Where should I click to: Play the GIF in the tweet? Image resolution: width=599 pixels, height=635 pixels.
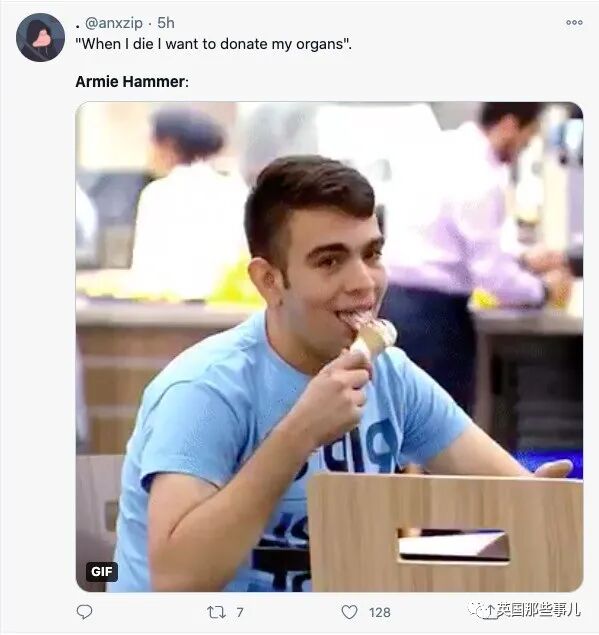pyautogui.click(x=329, y=347)
